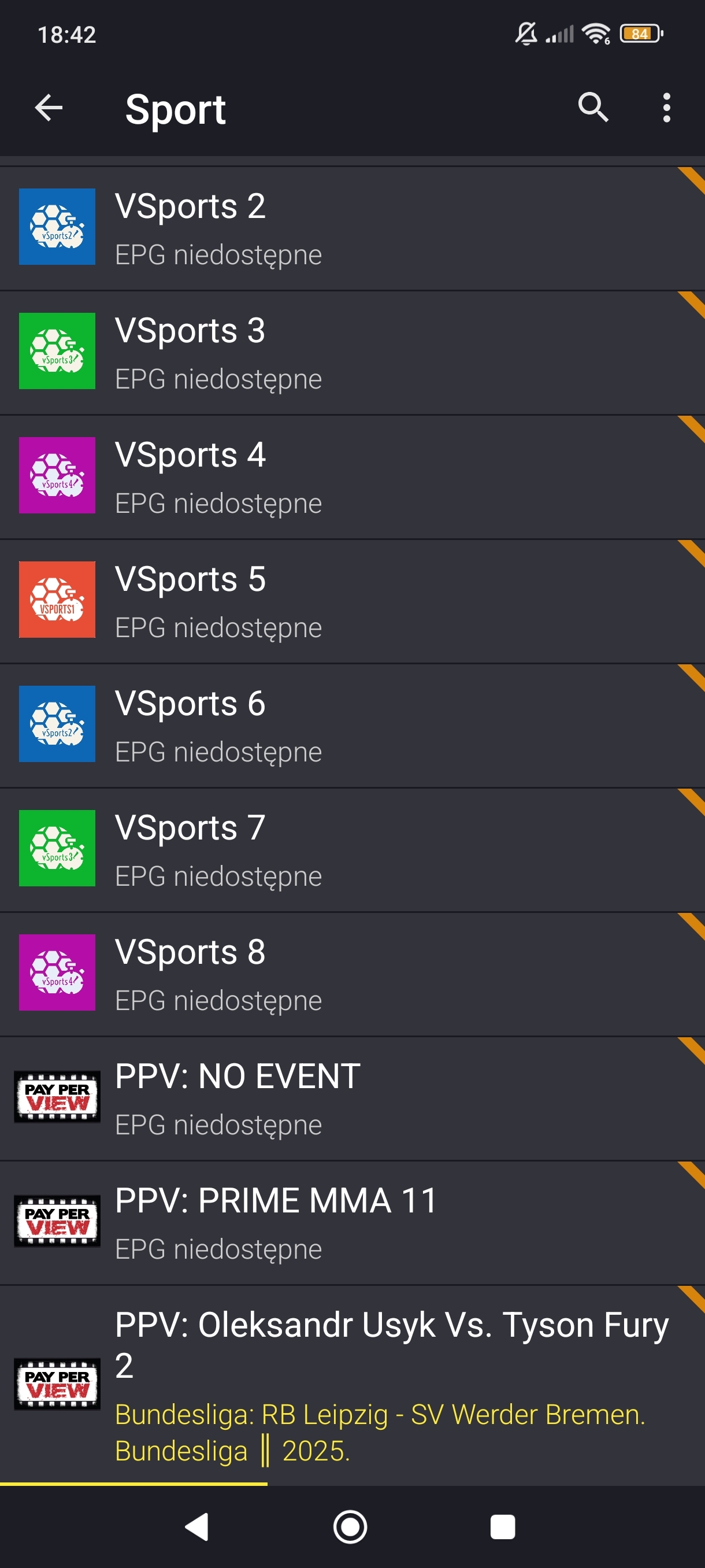This screenshot has width=705, height=1568.
Task: Select the VSports 8 channel
Action: (352, 974)
